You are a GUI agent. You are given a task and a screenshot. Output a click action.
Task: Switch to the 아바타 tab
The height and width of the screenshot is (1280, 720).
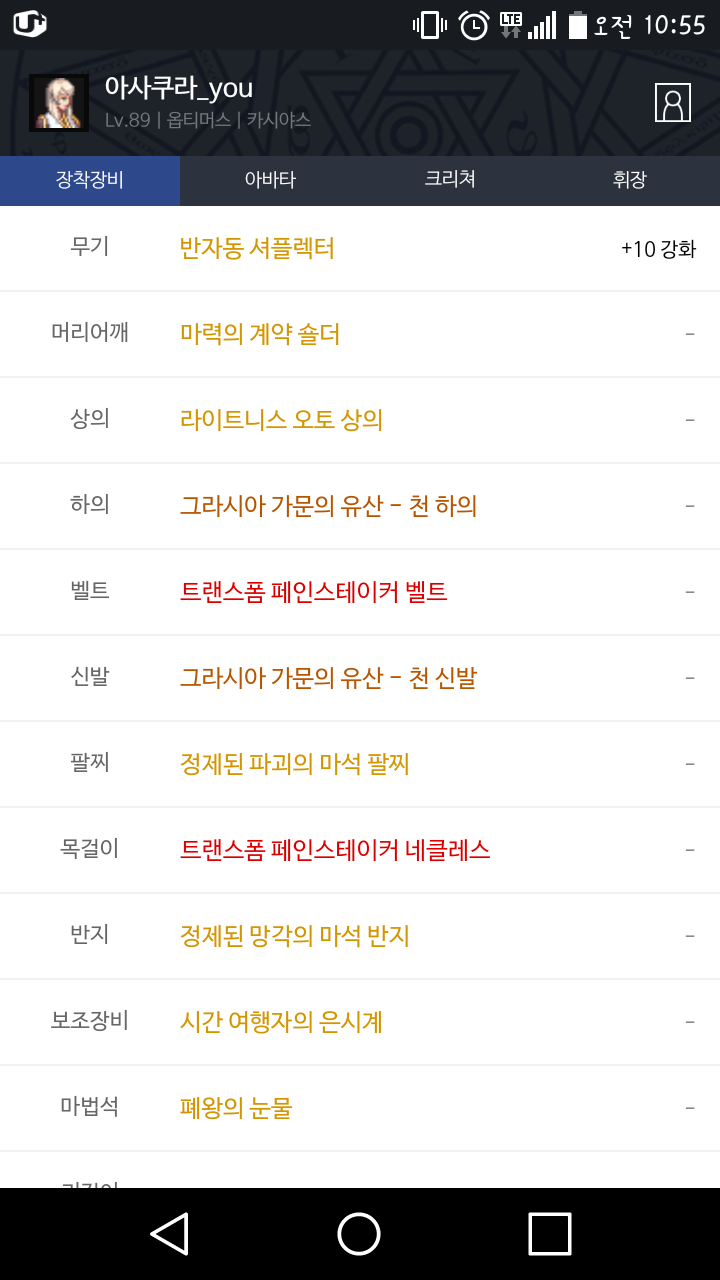click(270, 180)
